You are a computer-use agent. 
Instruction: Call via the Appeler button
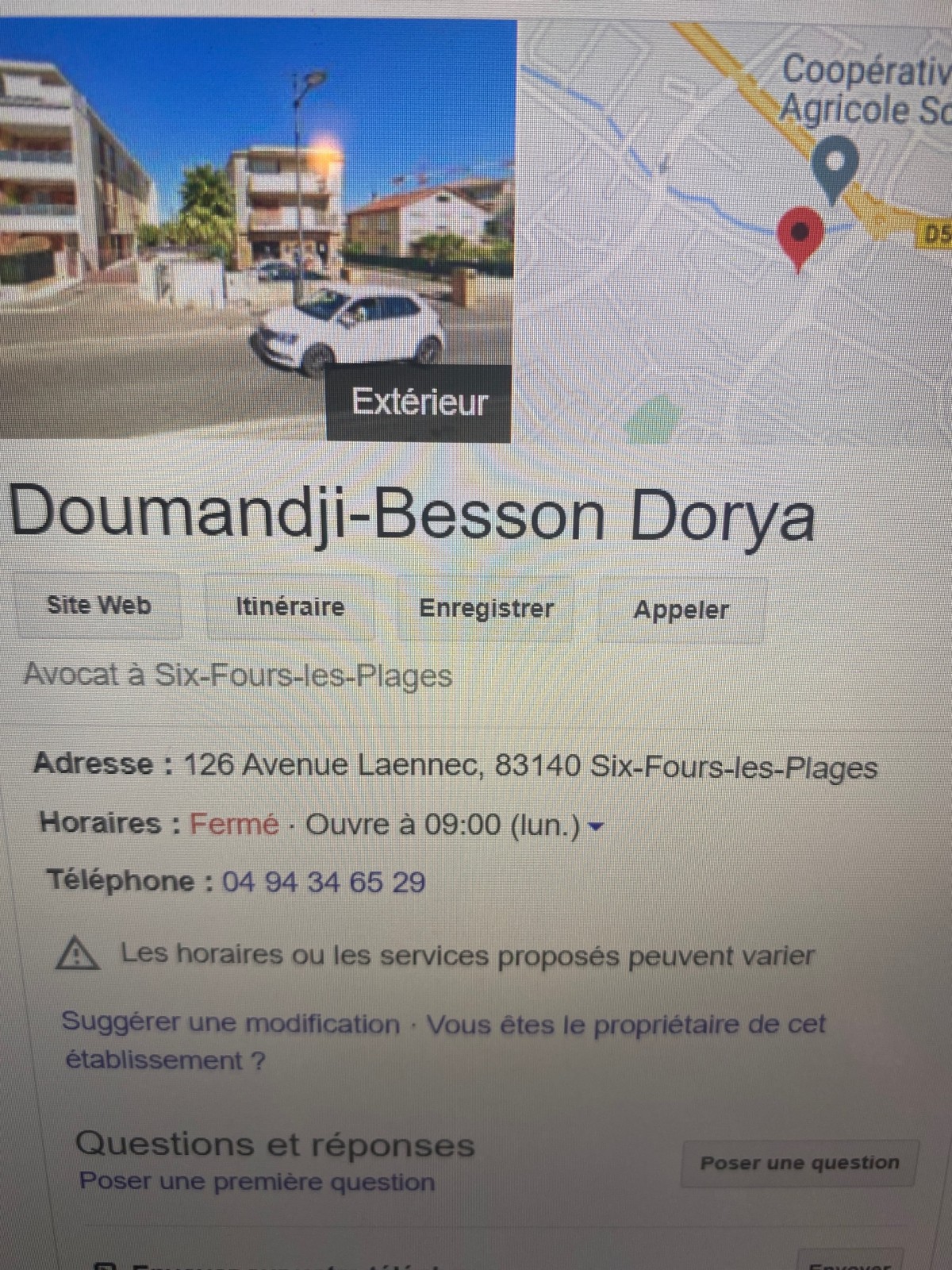(x=681, y=610)
